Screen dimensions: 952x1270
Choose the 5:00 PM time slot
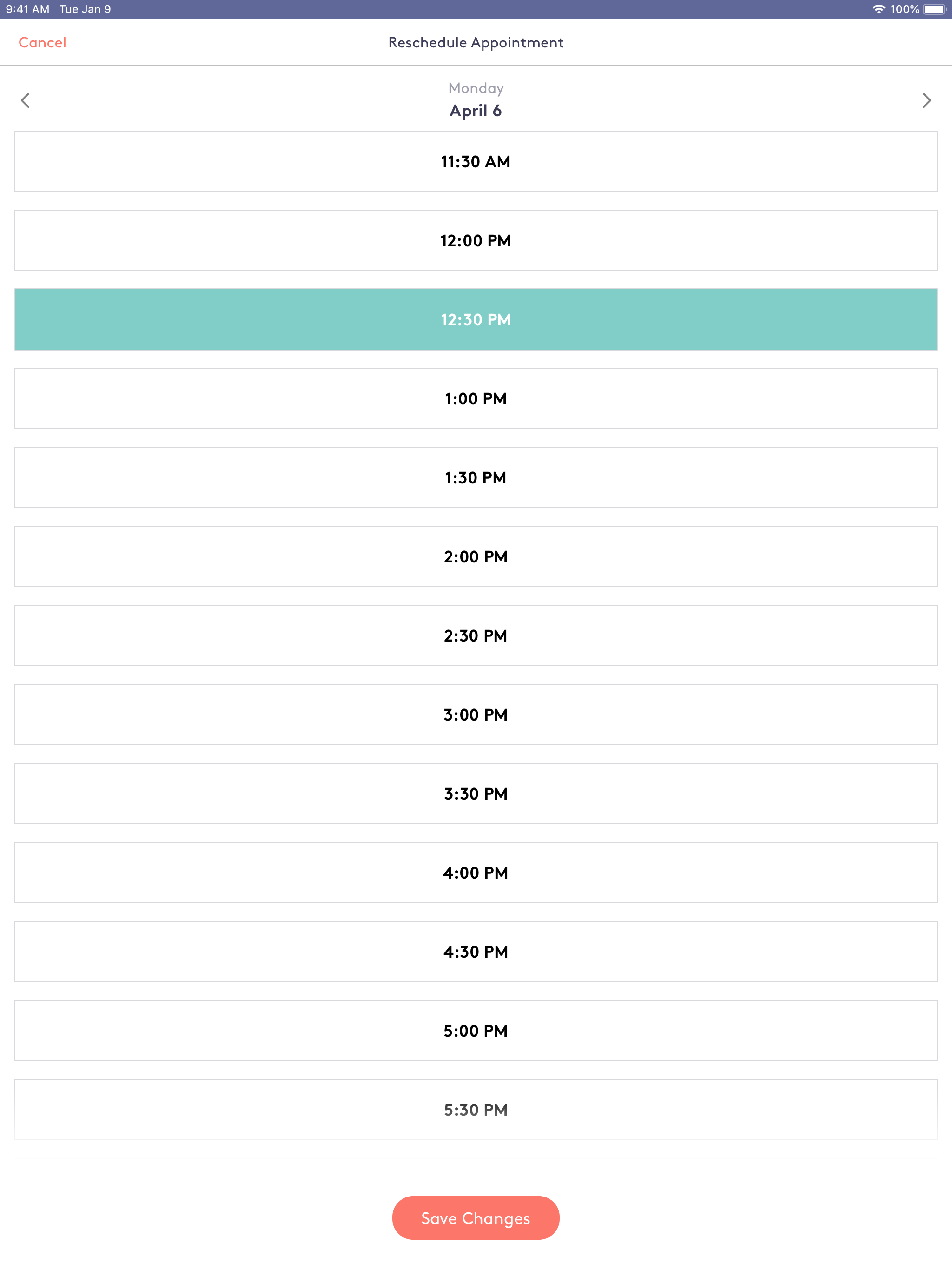(x=476, y=1030)
